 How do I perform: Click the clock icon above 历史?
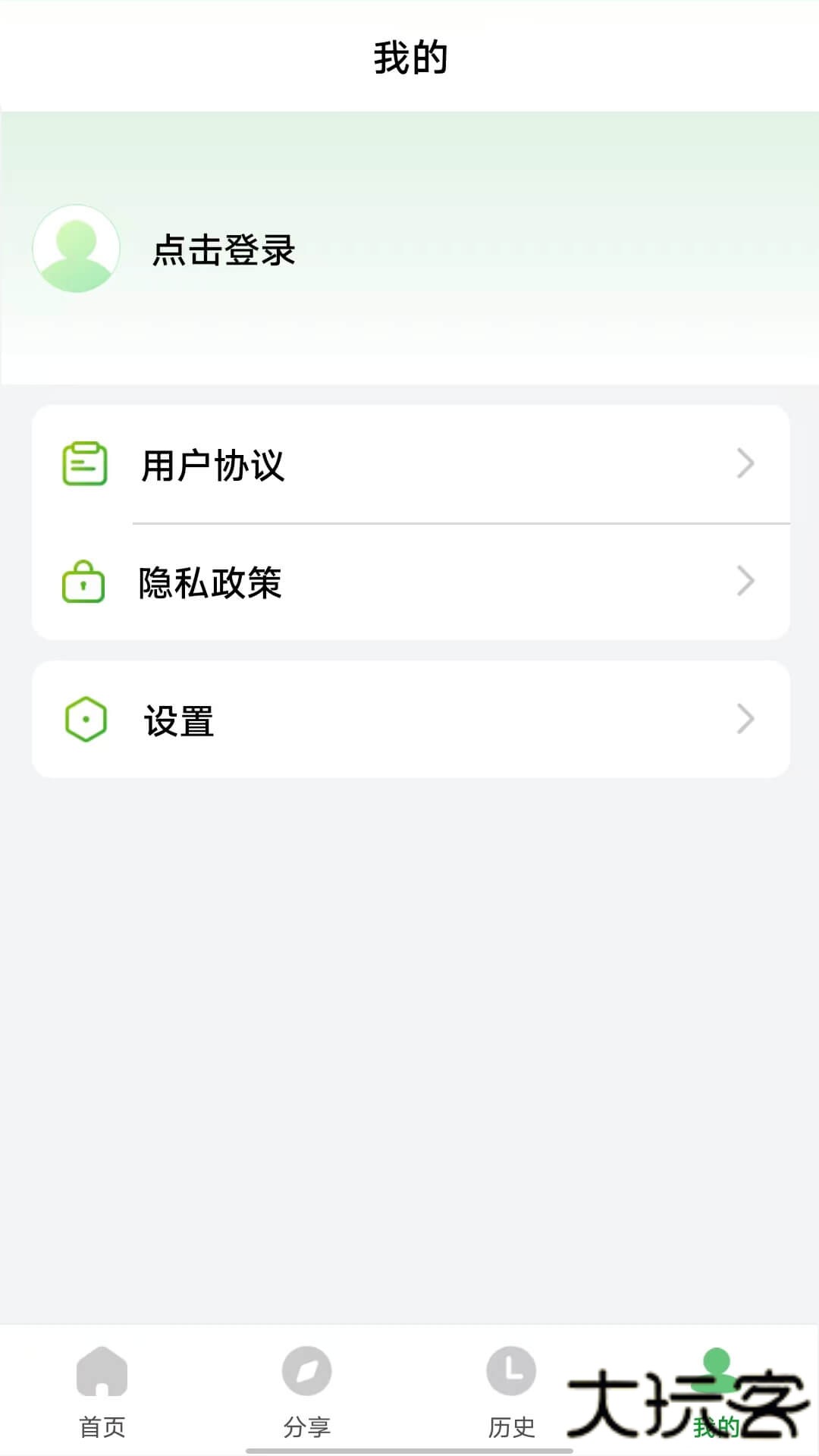510,1373
